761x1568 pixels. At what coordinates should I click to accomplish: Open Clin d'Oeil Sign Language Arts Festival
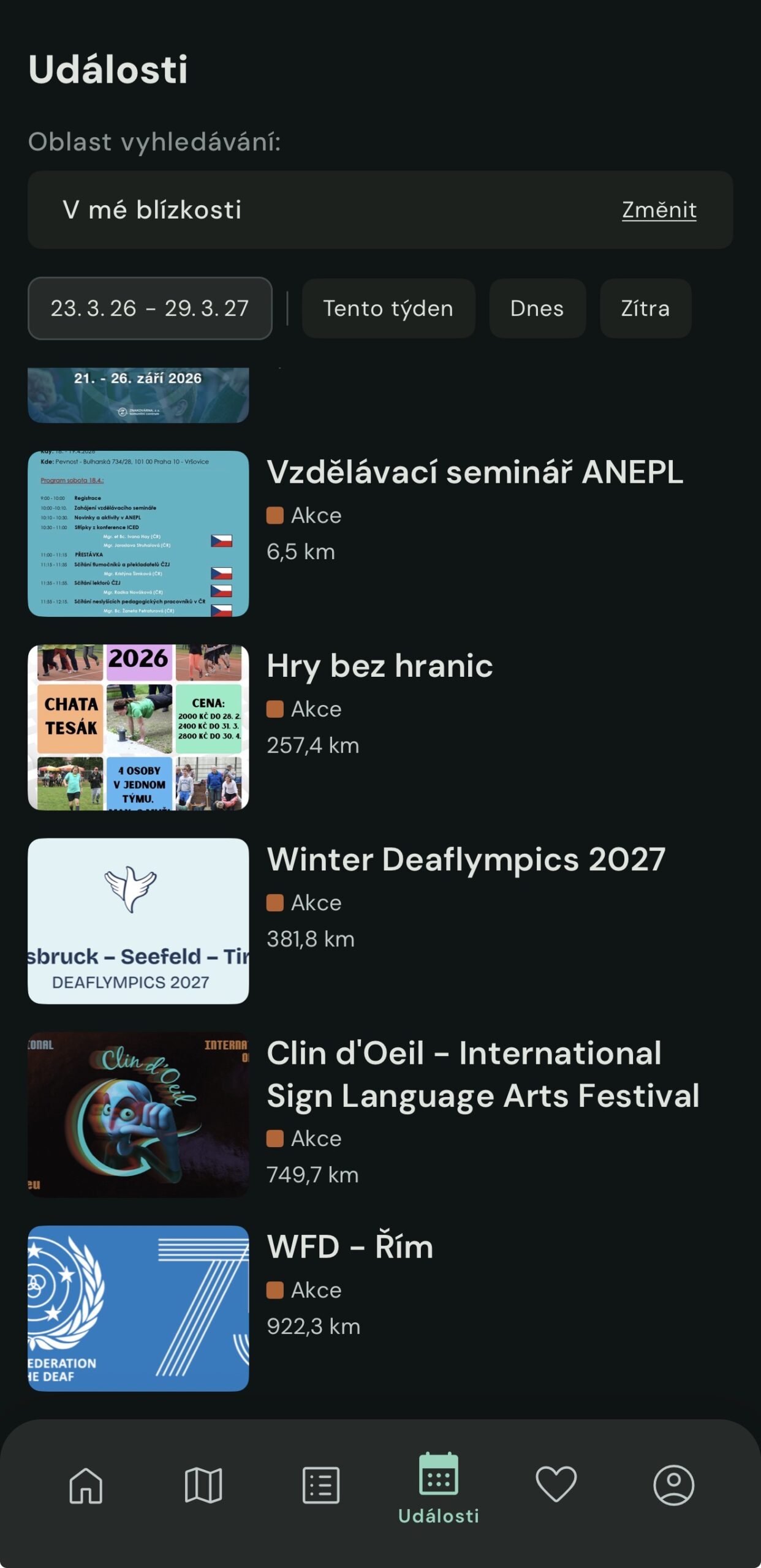(482, 1074)
